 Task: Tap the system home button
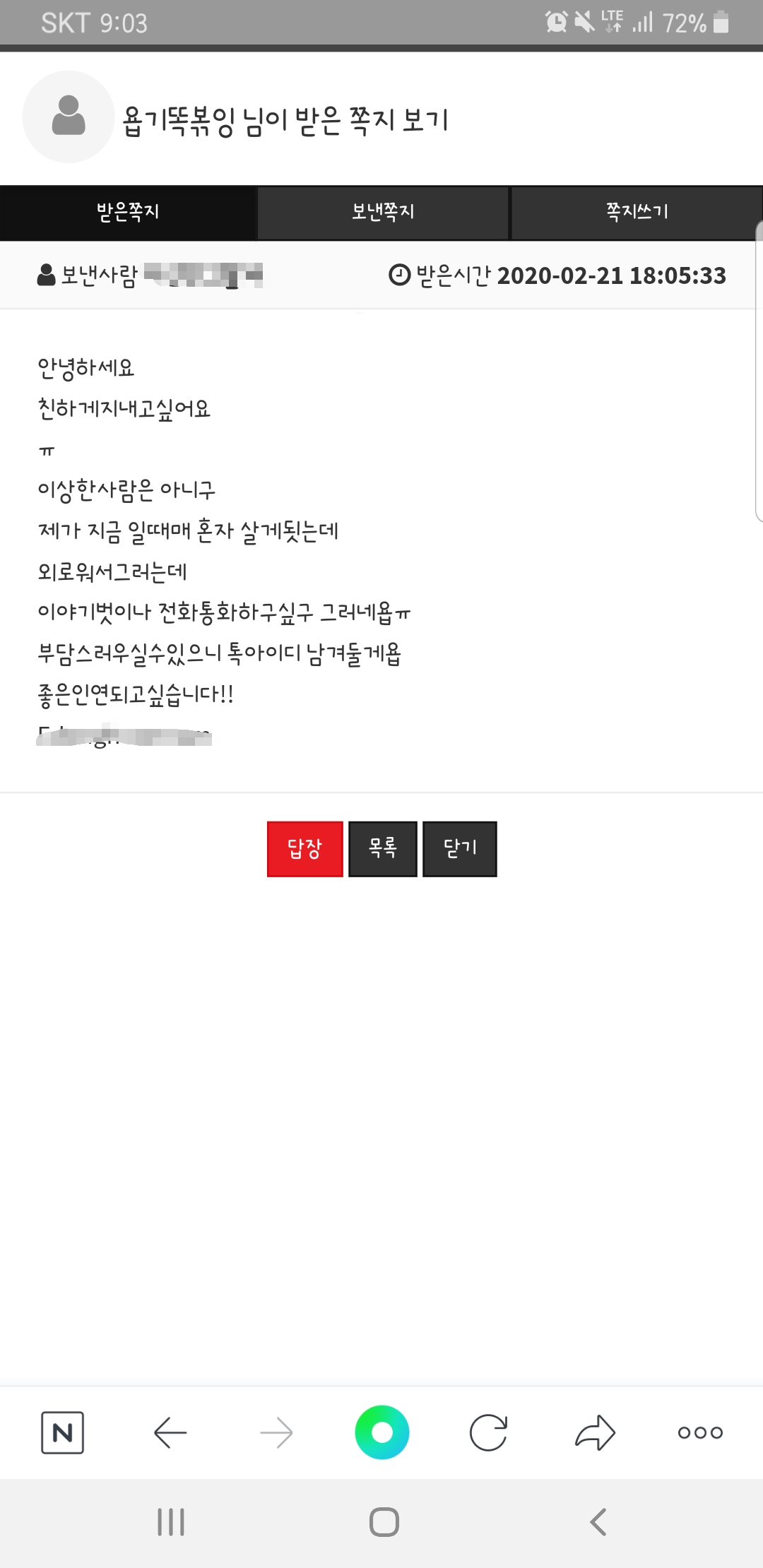point(384,1522)
